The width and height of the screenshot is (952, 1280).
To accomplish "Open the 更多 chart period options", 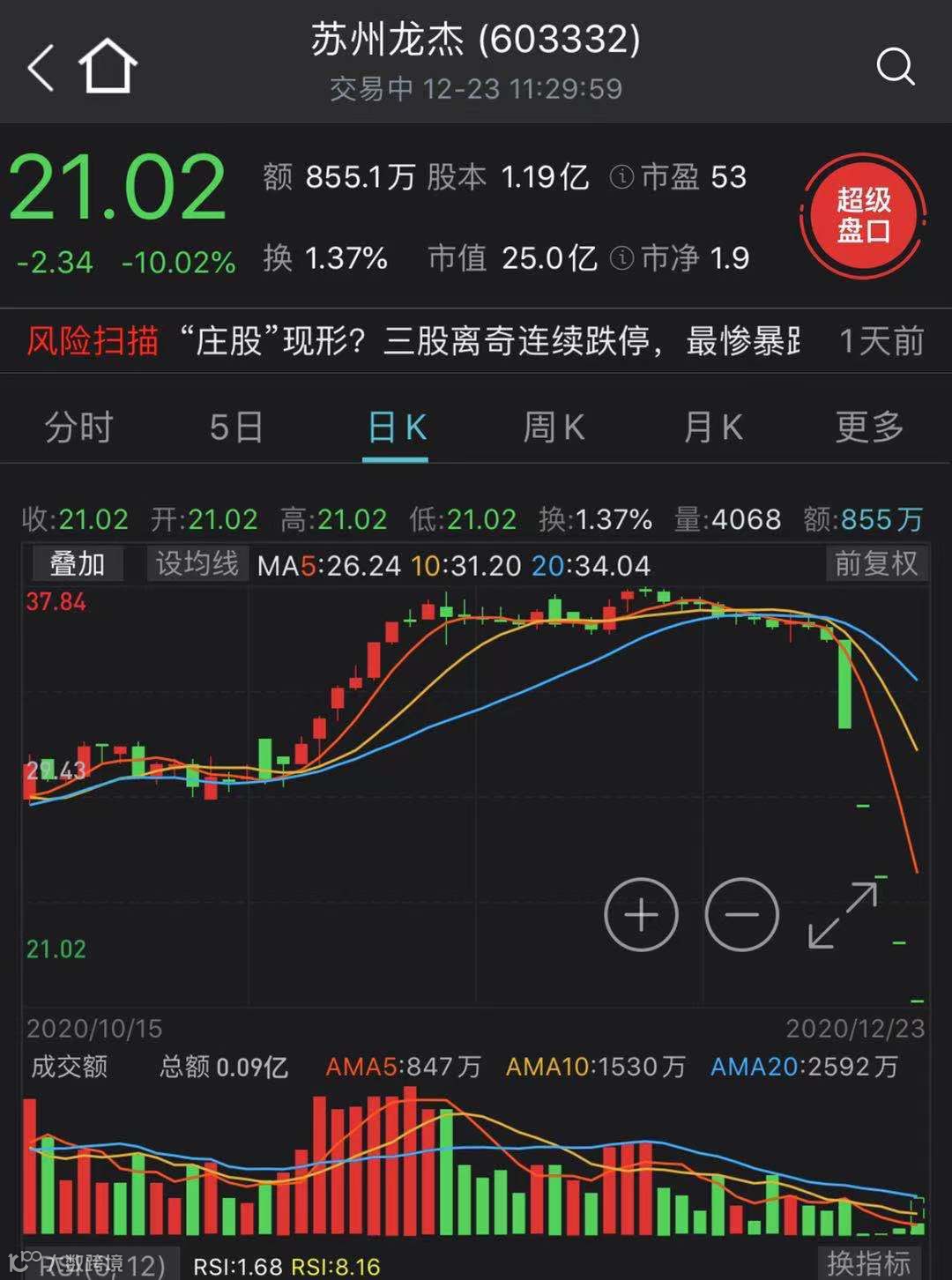I will pos(869,428).
